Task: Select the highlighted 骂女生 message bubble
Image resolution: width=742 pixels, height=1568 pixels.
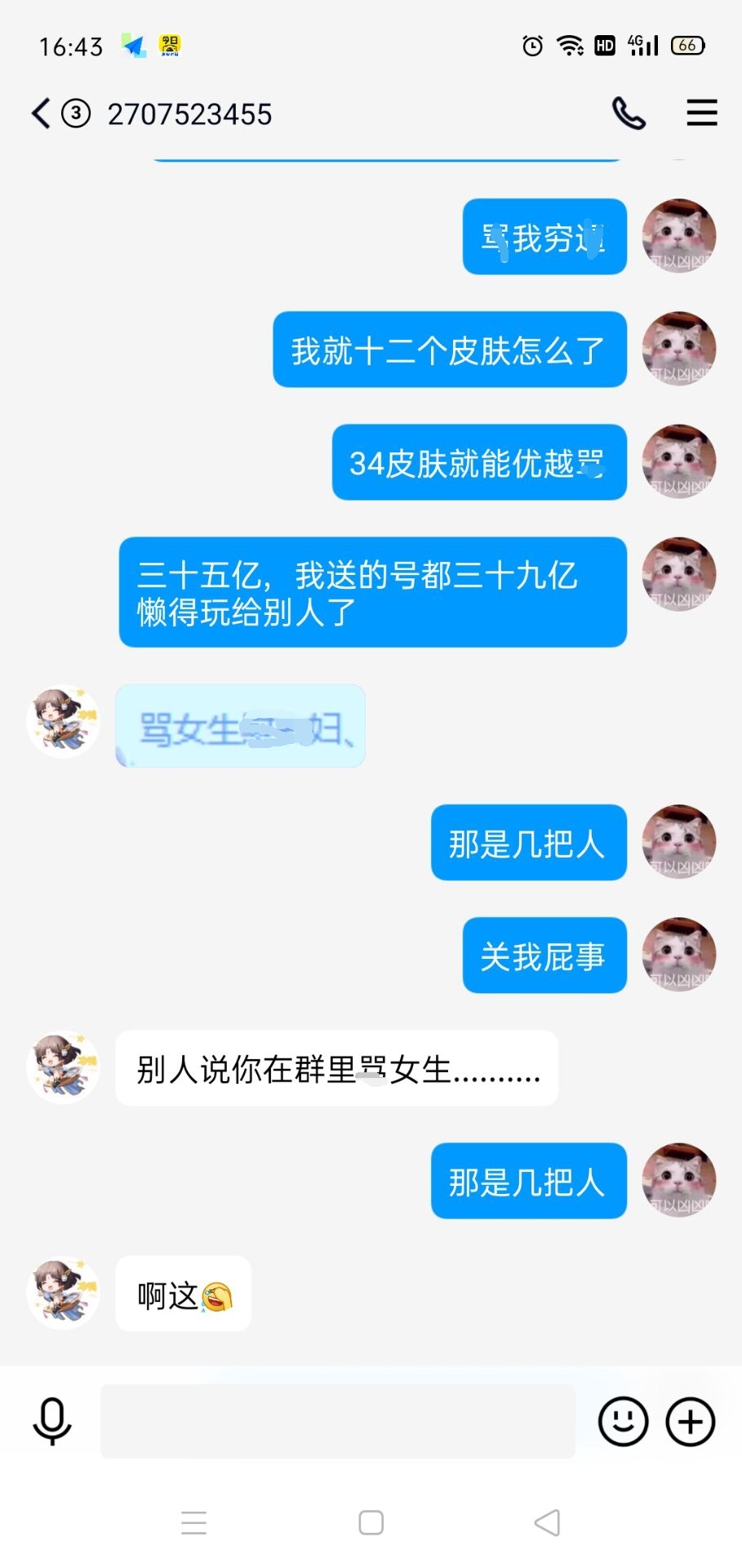Action: tap(240, 727)
